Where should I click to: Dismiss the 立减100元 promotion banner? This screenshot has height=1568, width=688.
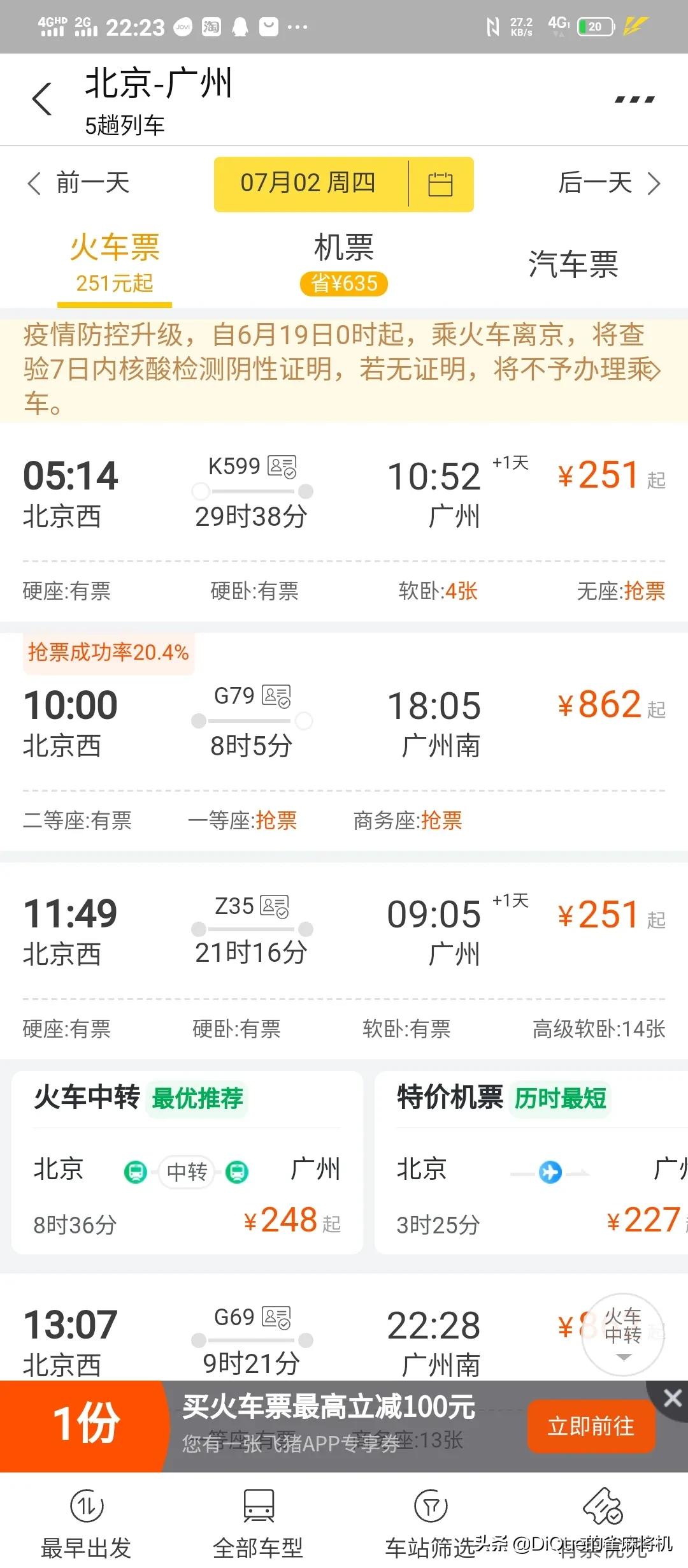tap(673, 1398)
